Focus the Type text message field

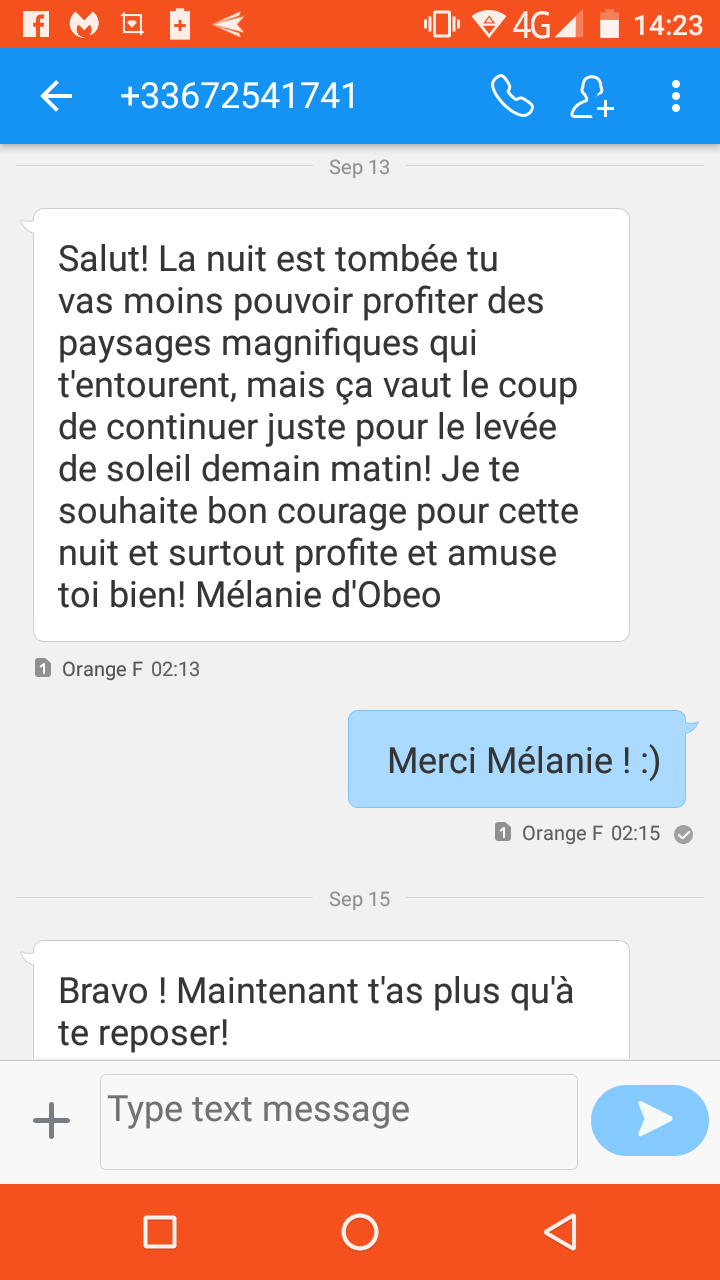point(338,1121)
